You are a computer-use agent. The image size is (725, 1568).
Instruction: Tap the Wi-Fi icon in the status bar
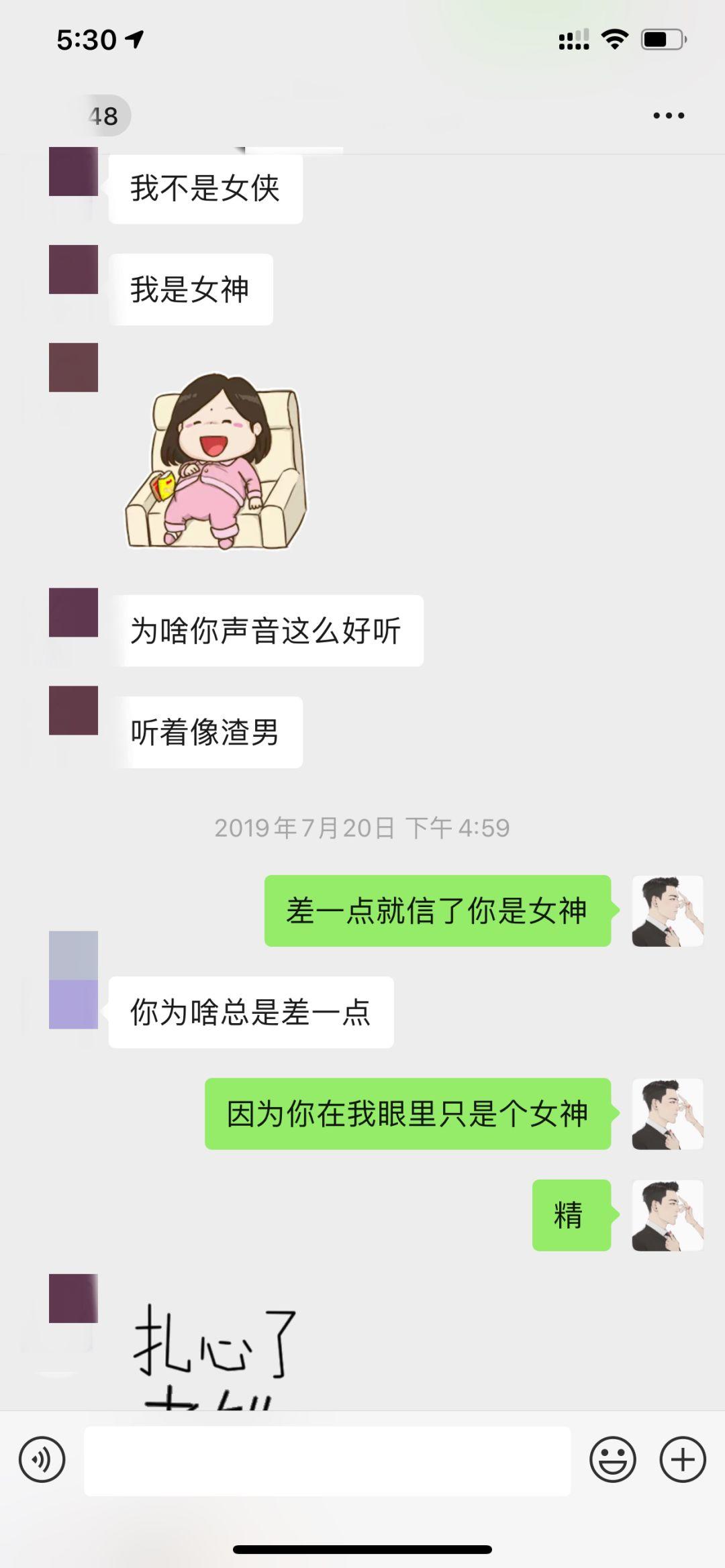(x=612, y=40)
